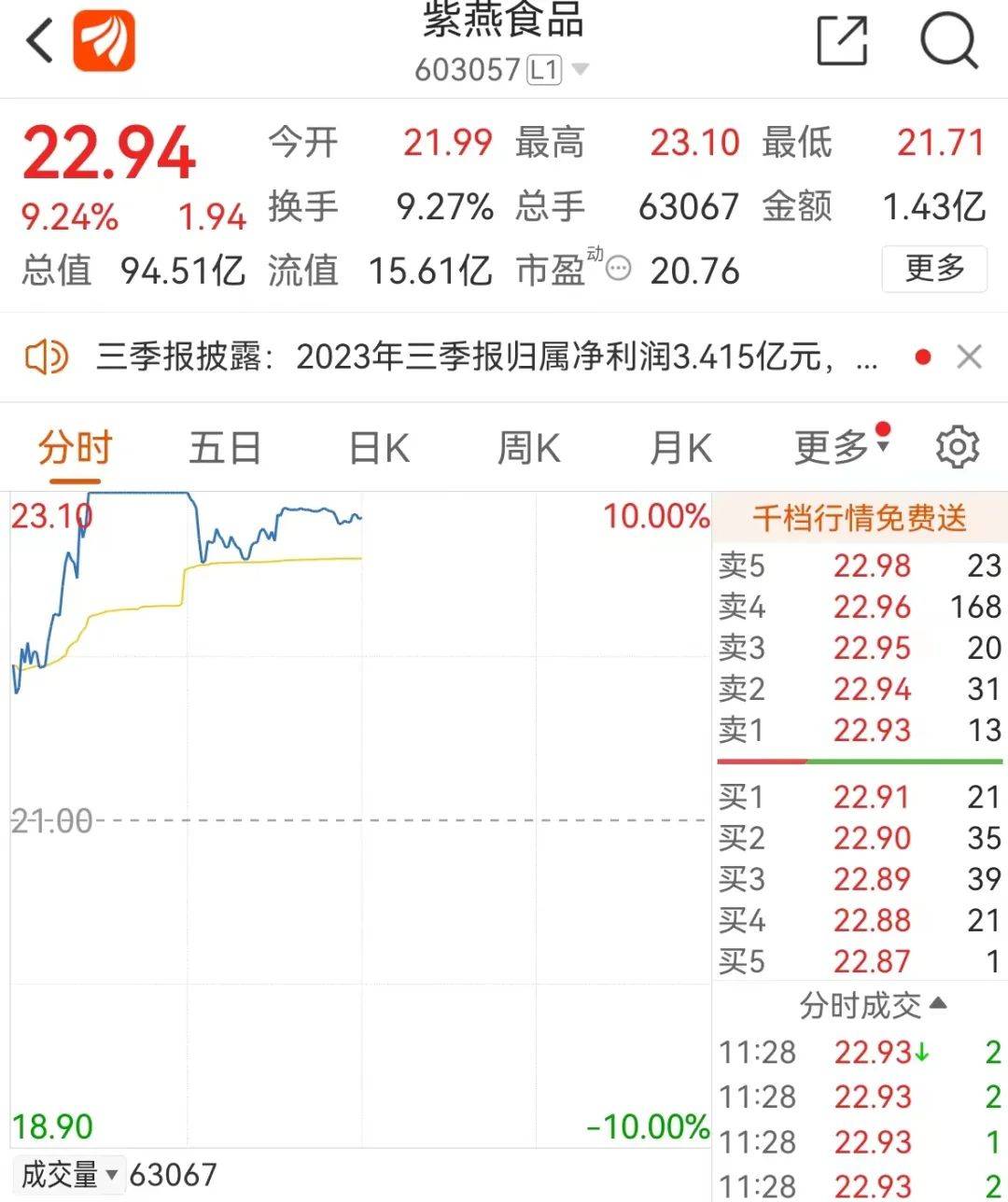Tap the 更多 button beside 市盈
This screenshot has width=1008, height=1202.
[x=933, y=269]
